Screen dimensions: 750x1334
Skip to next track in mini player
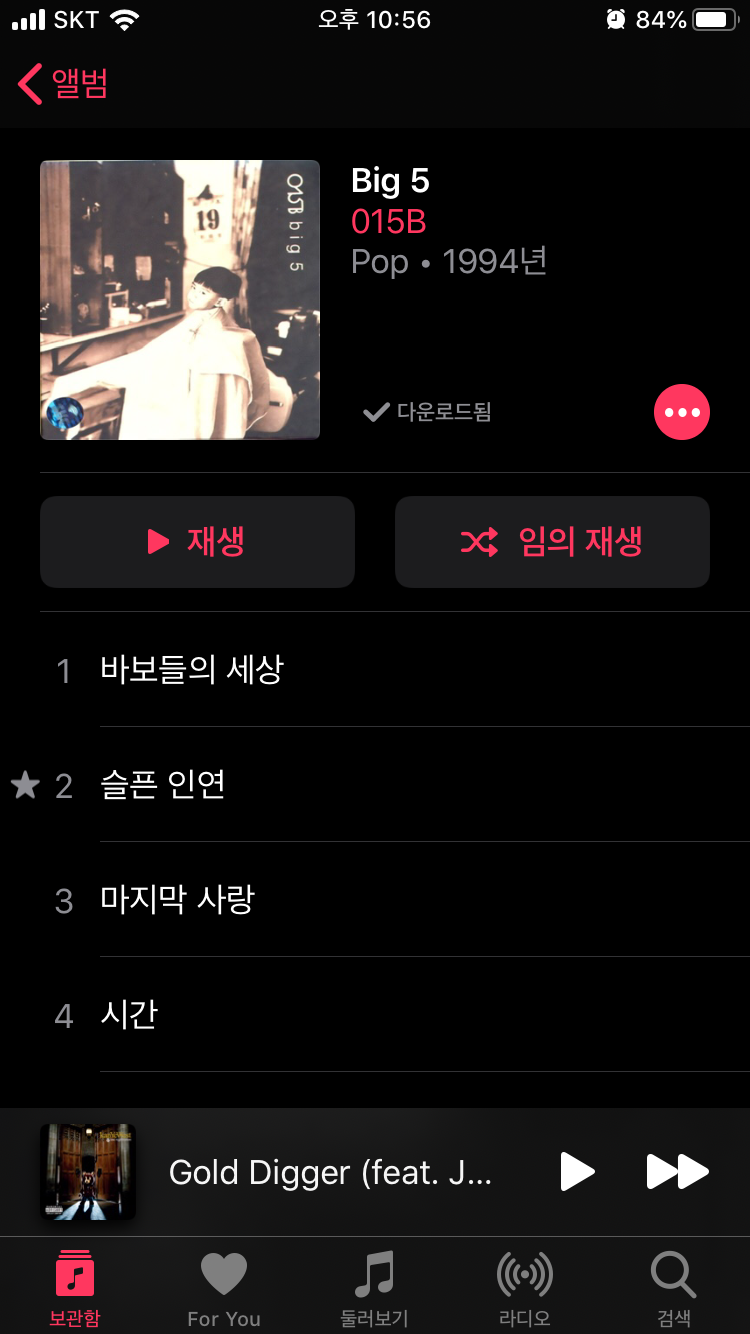677,1172
